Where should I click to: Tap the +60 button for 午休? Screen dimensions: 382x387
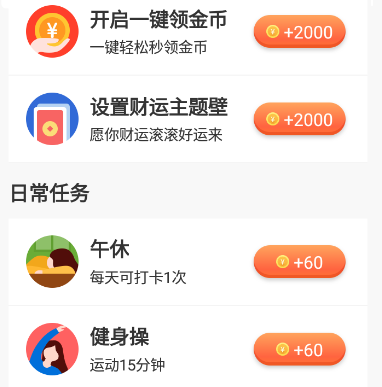click(x=300, y=262)
